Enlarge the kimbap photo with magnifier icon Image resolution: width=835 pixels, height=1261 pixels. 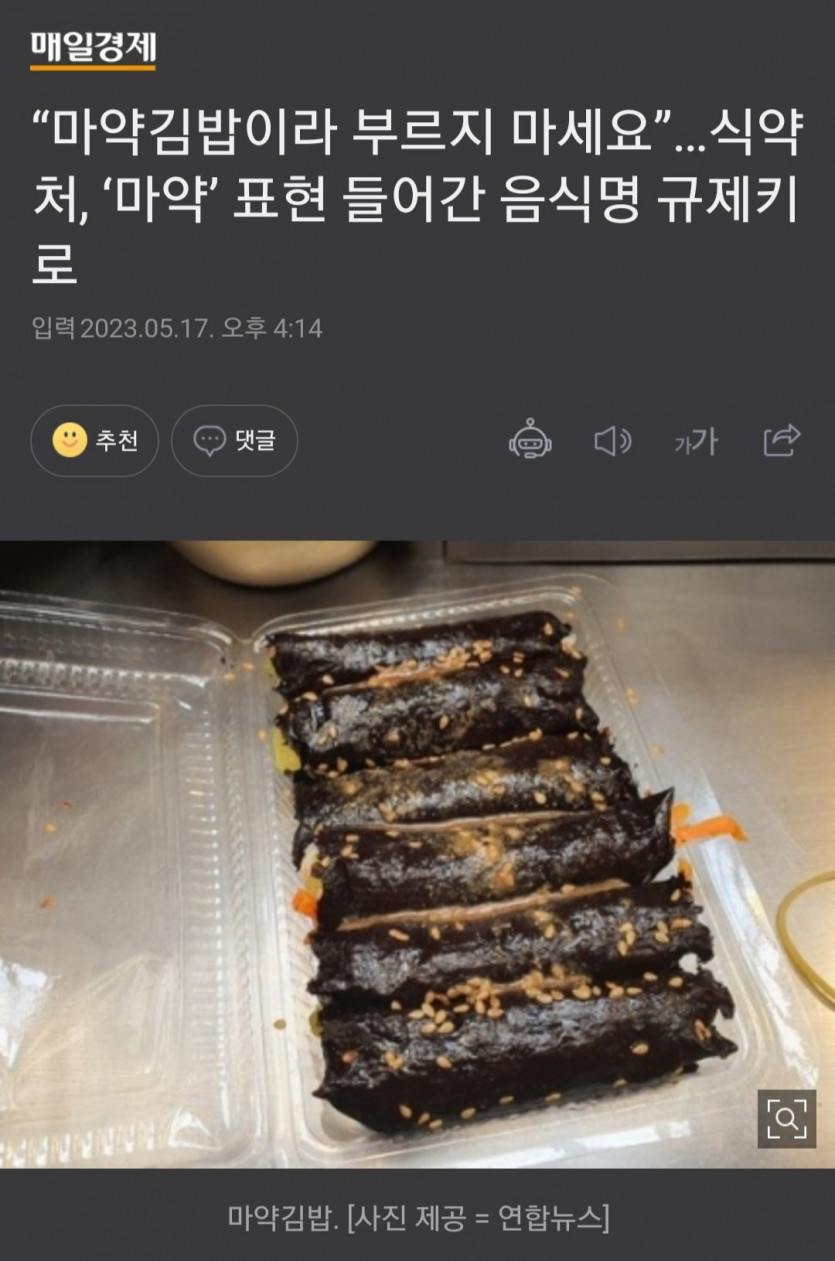(x=786, y=1118)
